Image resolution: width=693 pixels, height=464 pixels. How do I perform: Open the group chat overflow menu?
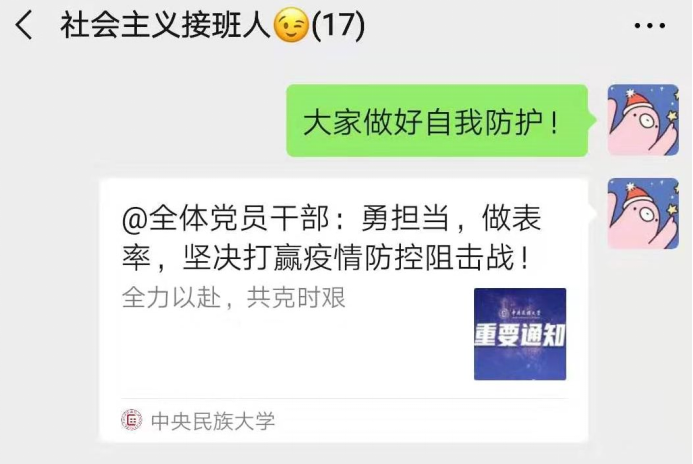coord(649,27)
